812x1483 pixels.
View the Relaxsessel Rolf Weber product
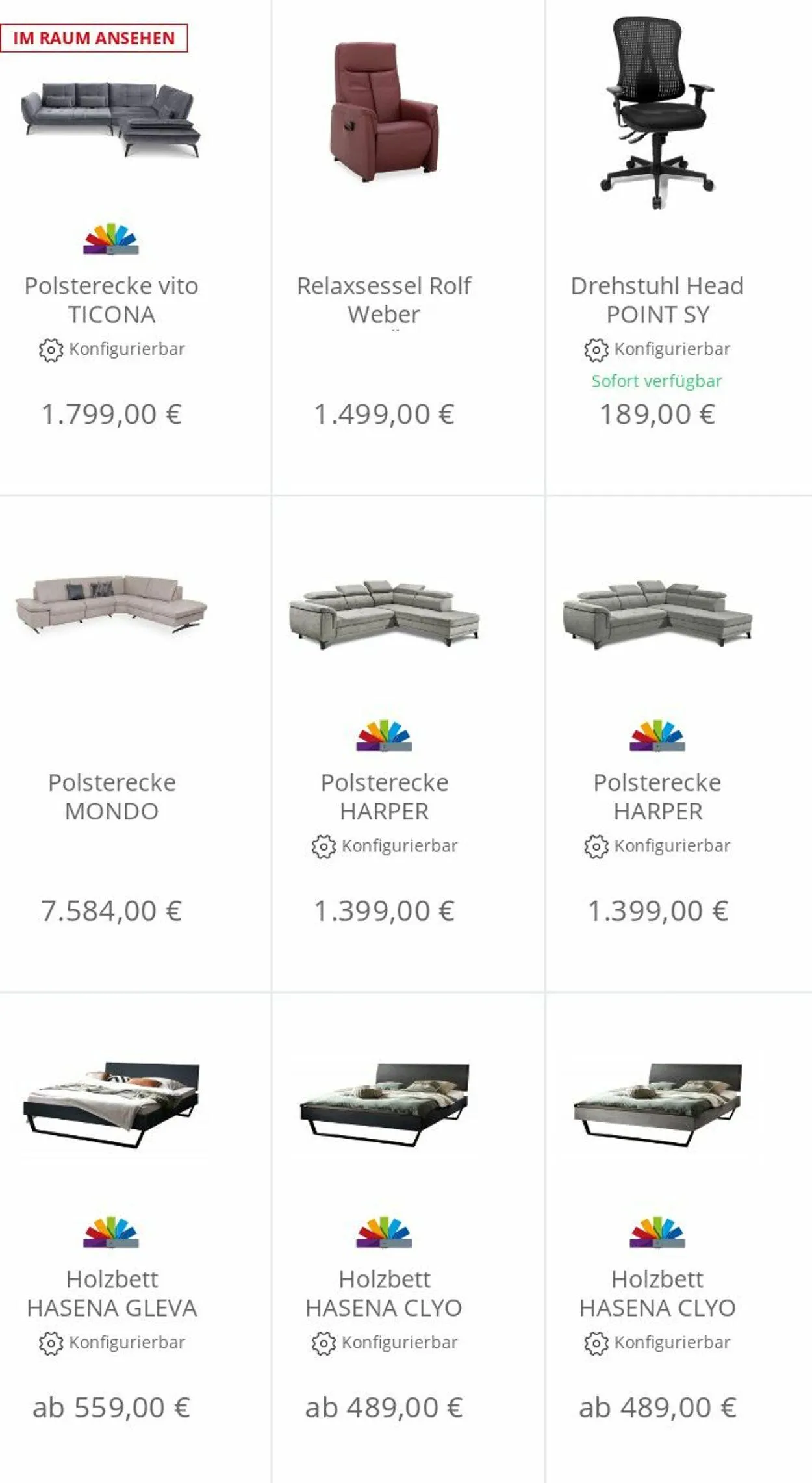click(x=383, y=300)
